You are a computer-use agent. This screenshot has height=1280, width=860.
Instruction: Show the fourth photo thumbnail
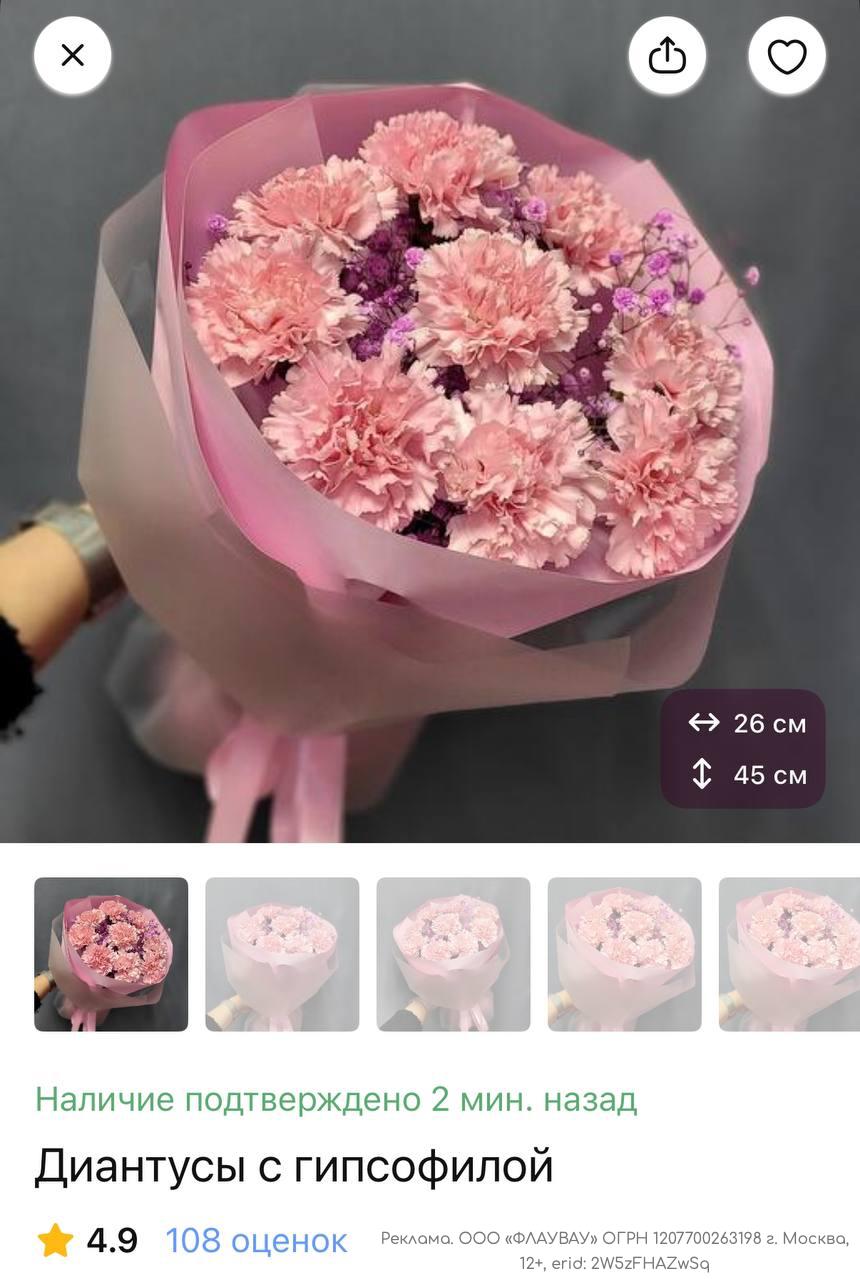tap(624, 954)
